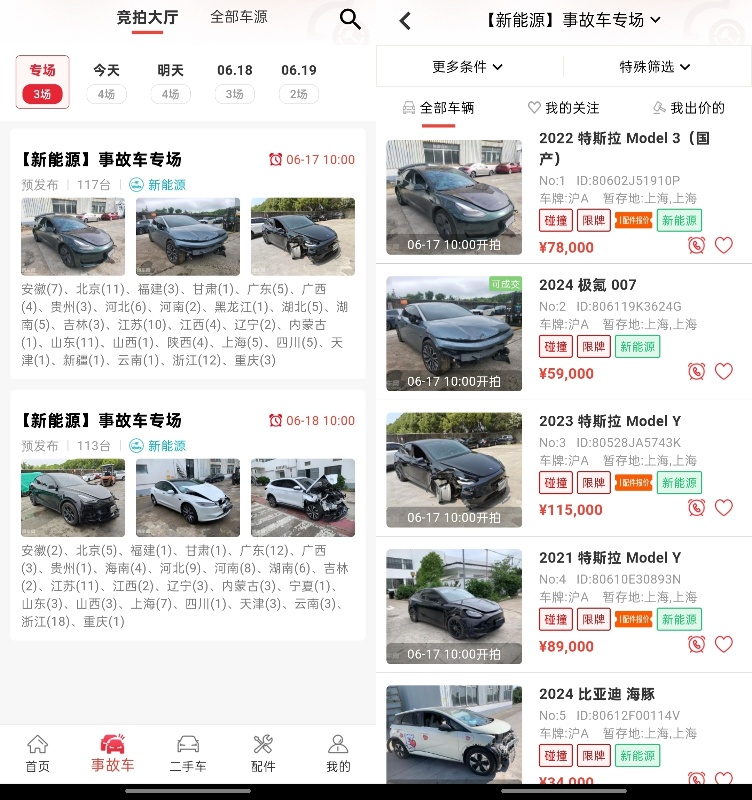
Task: Expand the 特殊筛选 dropdown
Action: (x=655, y=67)
